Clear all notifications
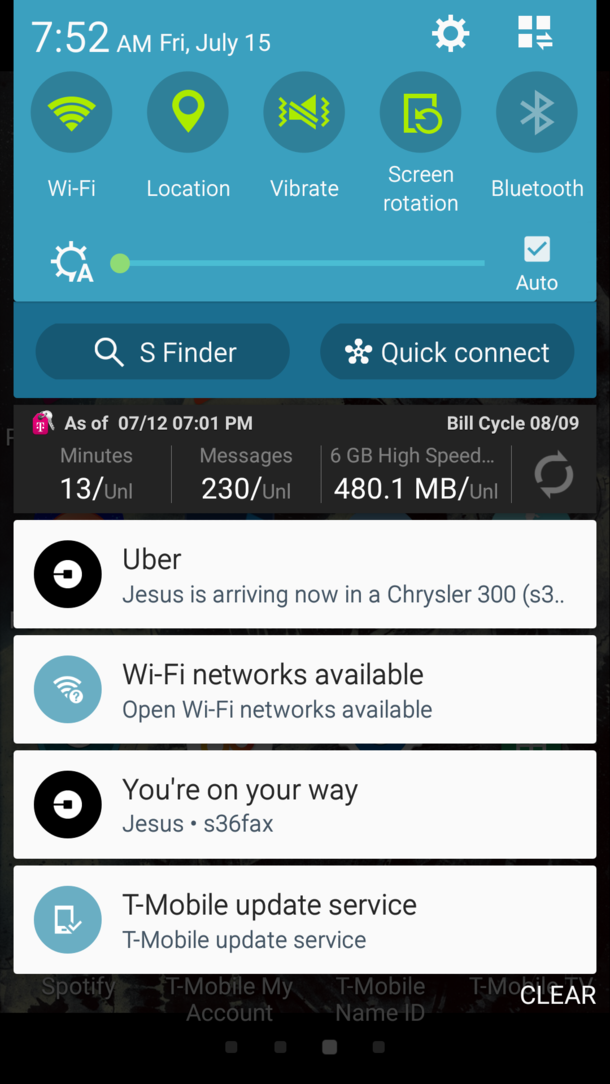This screenshot has width=610, height=1084. click(x=557, y=995)
